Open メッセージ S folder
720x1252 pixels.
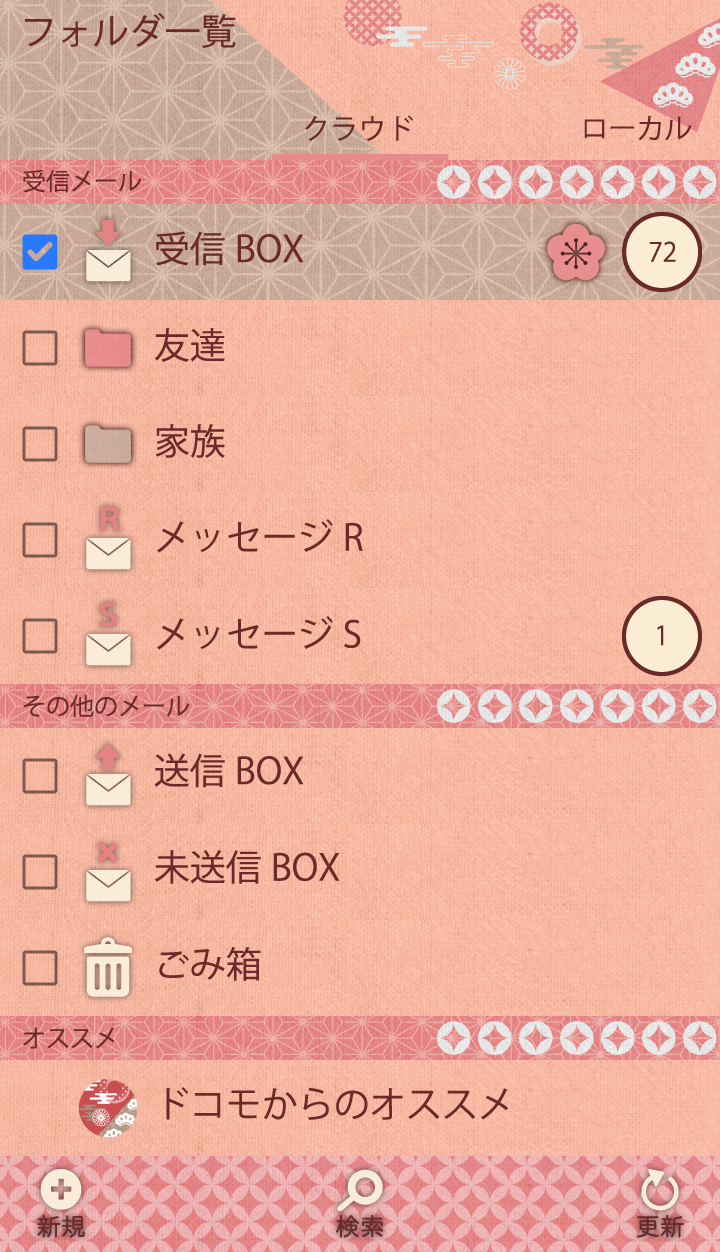coord(258,635)
